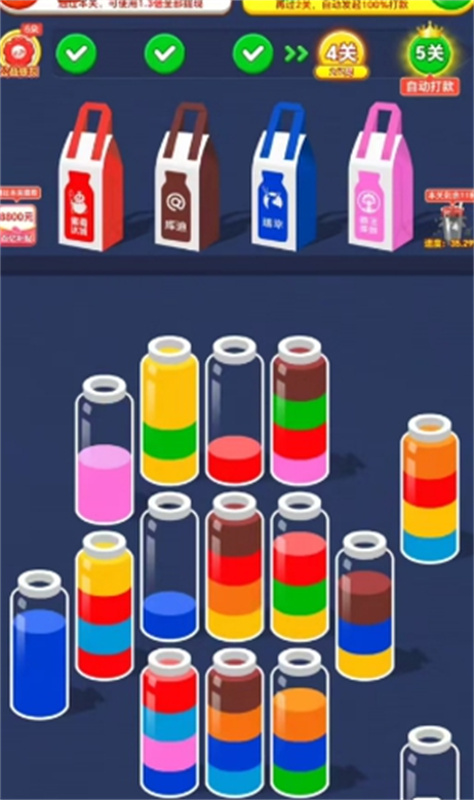The image size is (474, 800).
Task: Select the brown-blue-yellow bottle
Action: pyautogui.click(x=365, y=606)
